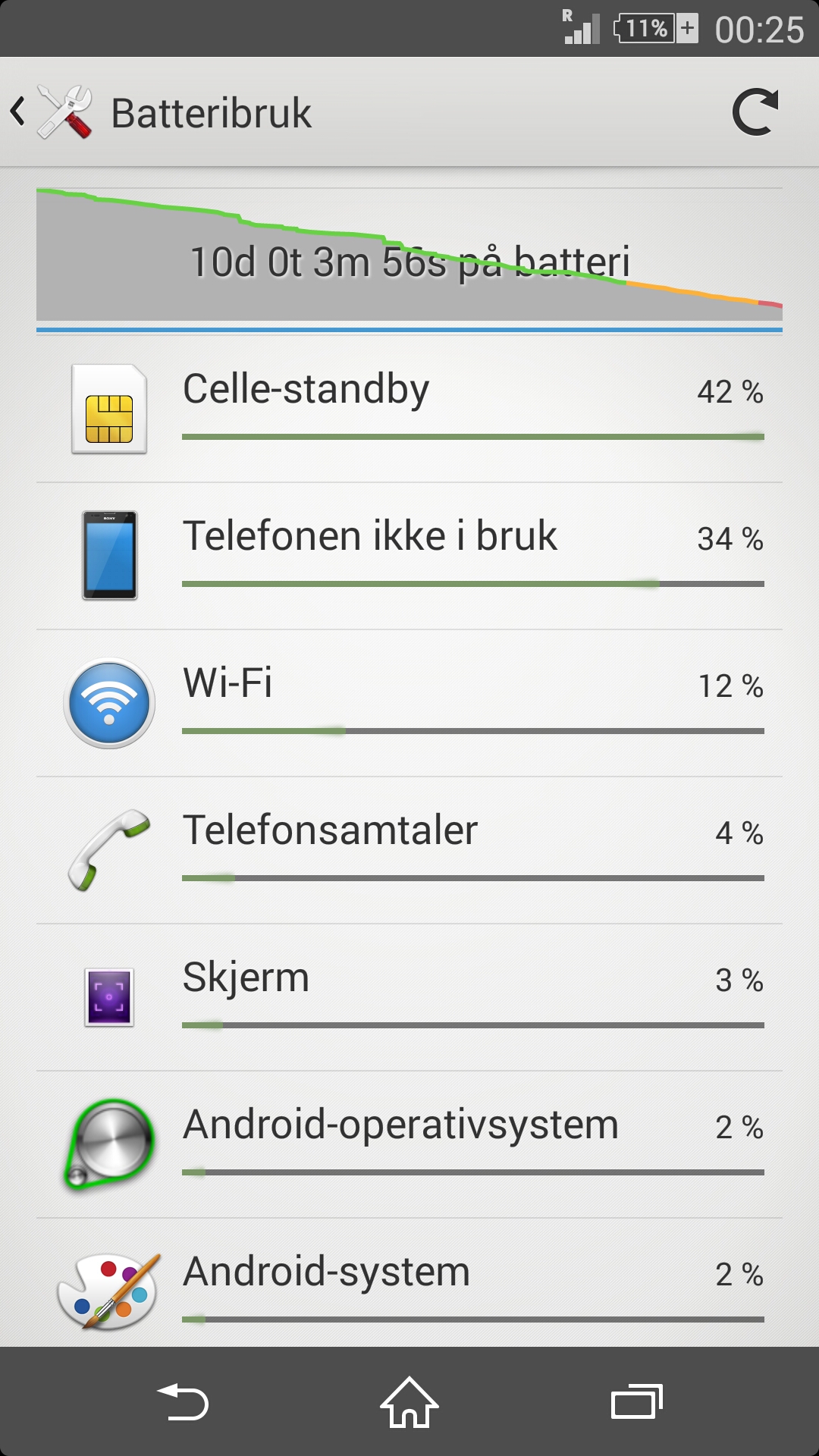Tap the Android-operativsystem entry
819x1456 pixels.
click(x=409, y=1144)
